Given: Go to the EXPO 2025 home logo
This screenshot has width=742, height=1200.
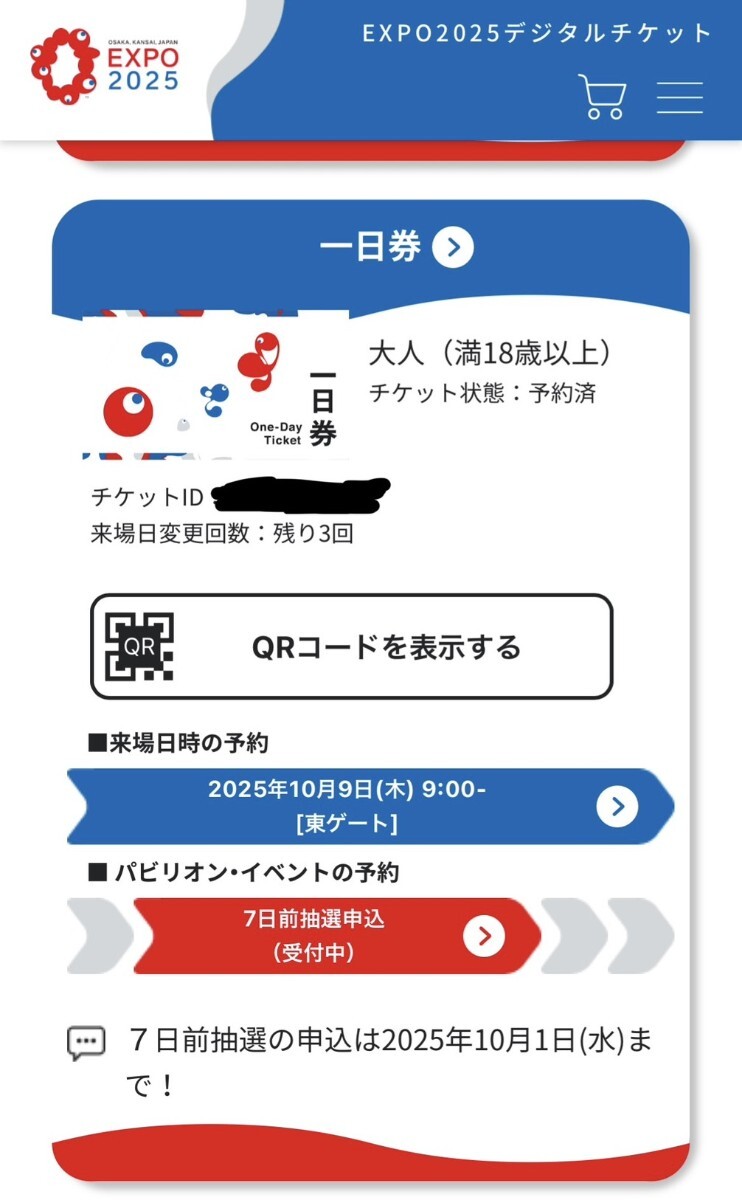Looking at the screenshot, I should 105,68.
